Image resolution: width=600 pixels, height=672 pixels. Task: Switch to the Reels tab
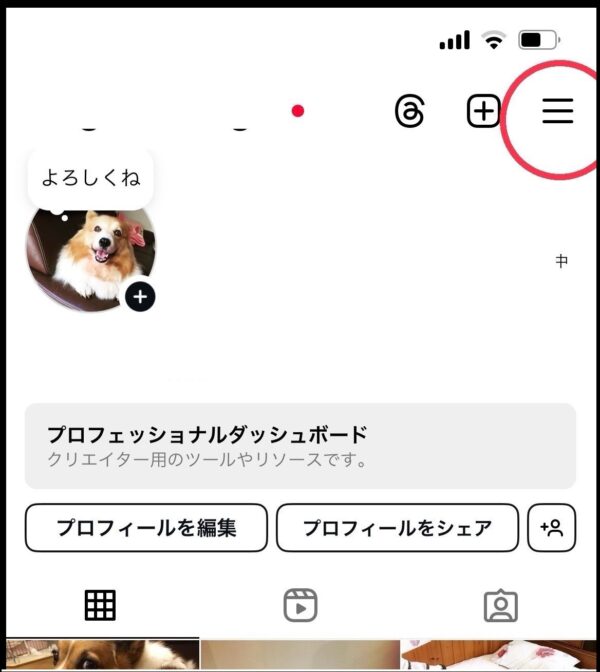300,605
